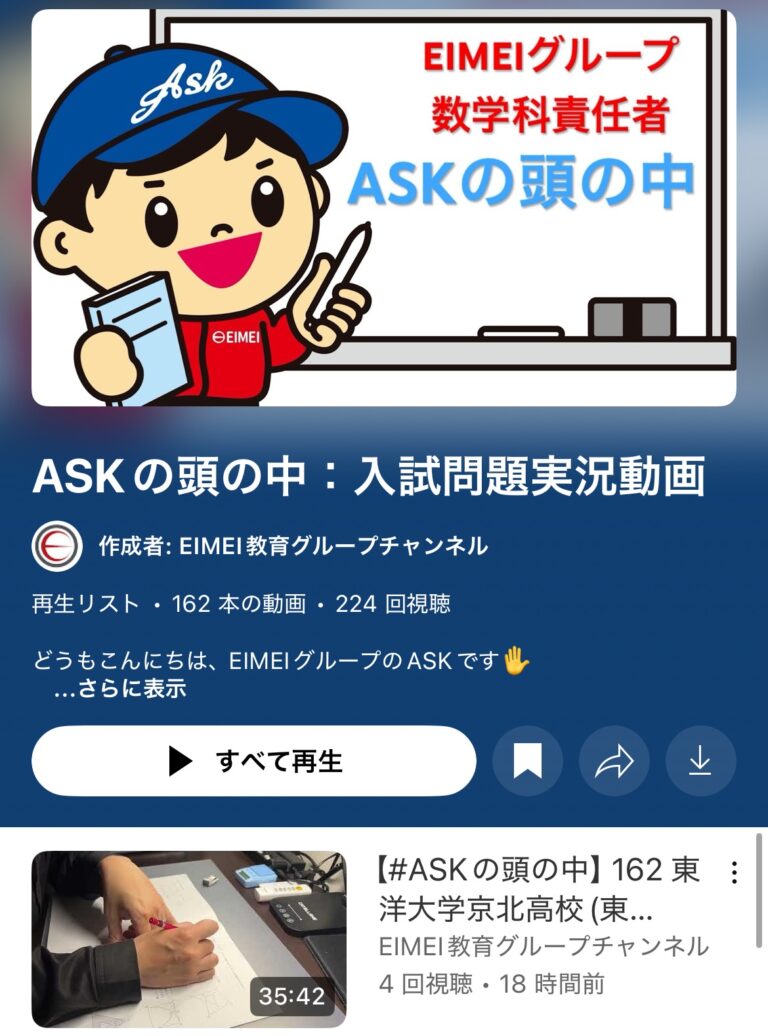Open video 162 東洋大学京北高校
The width and height of the screenshot is (768, 1036).
pyautogui.click(x=189, y=938)
